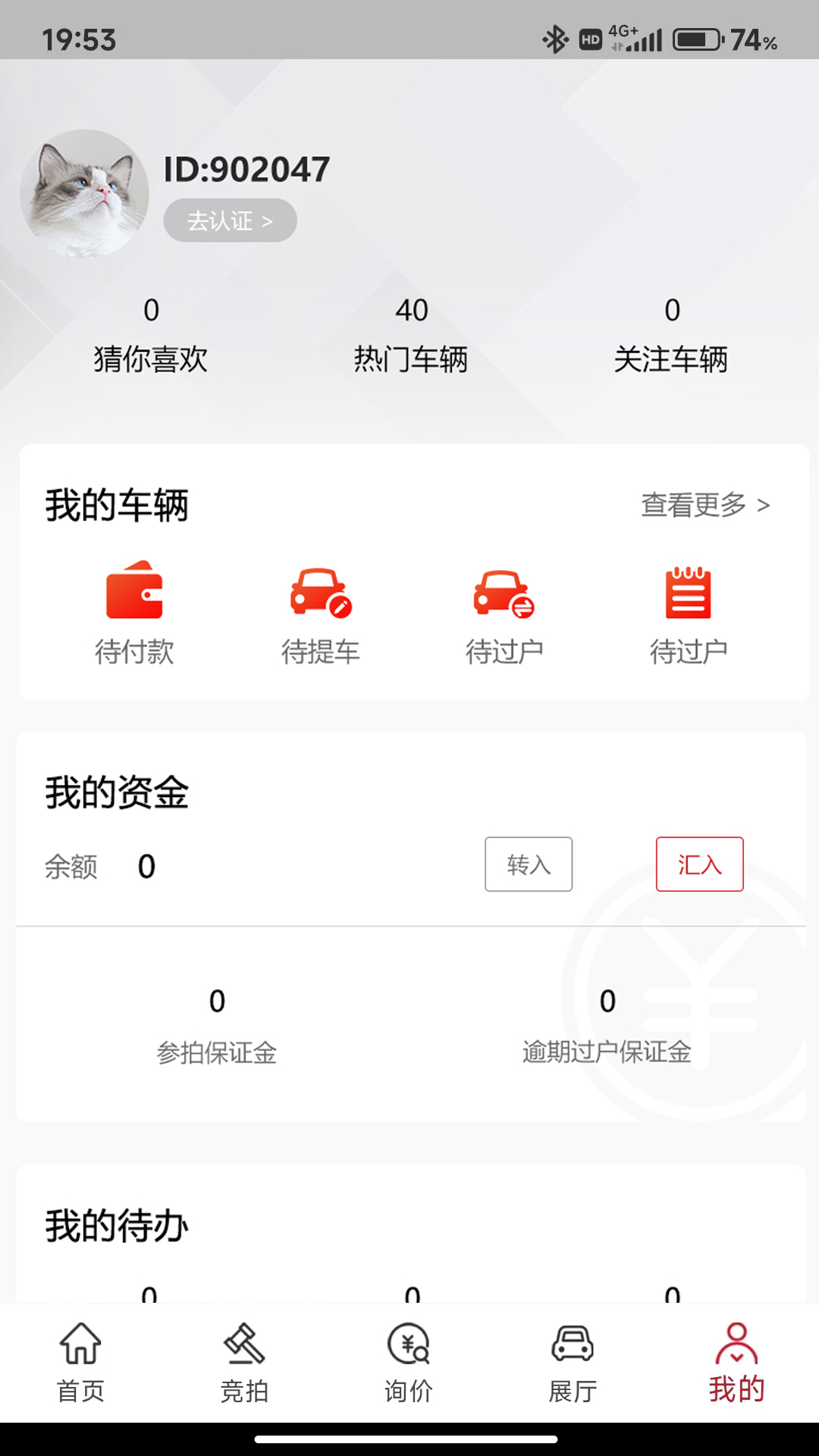
Task: Tap the 去认证 verification button
Action: click(x=230, y=221)
